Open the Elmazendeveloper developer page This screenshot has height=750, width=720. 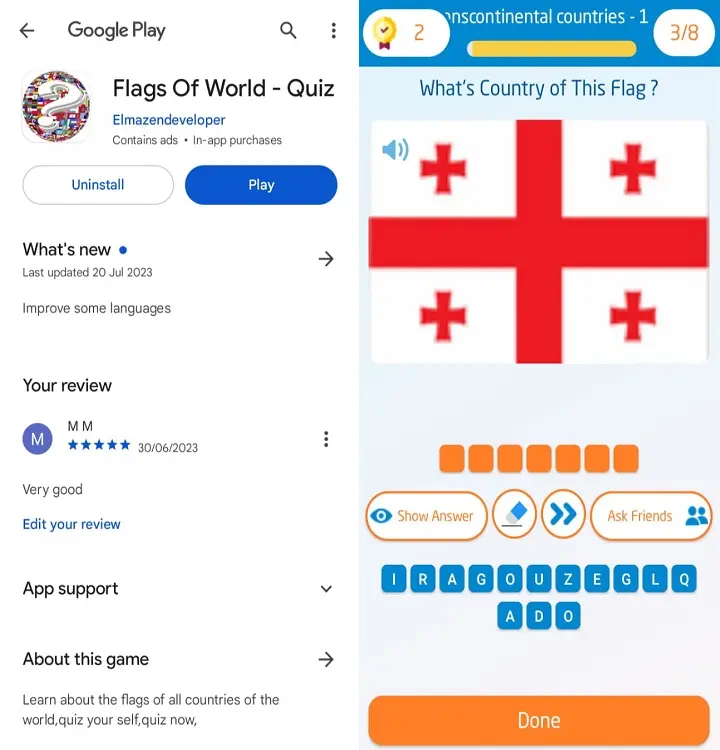pyautogui.click(x=169, y=120)
